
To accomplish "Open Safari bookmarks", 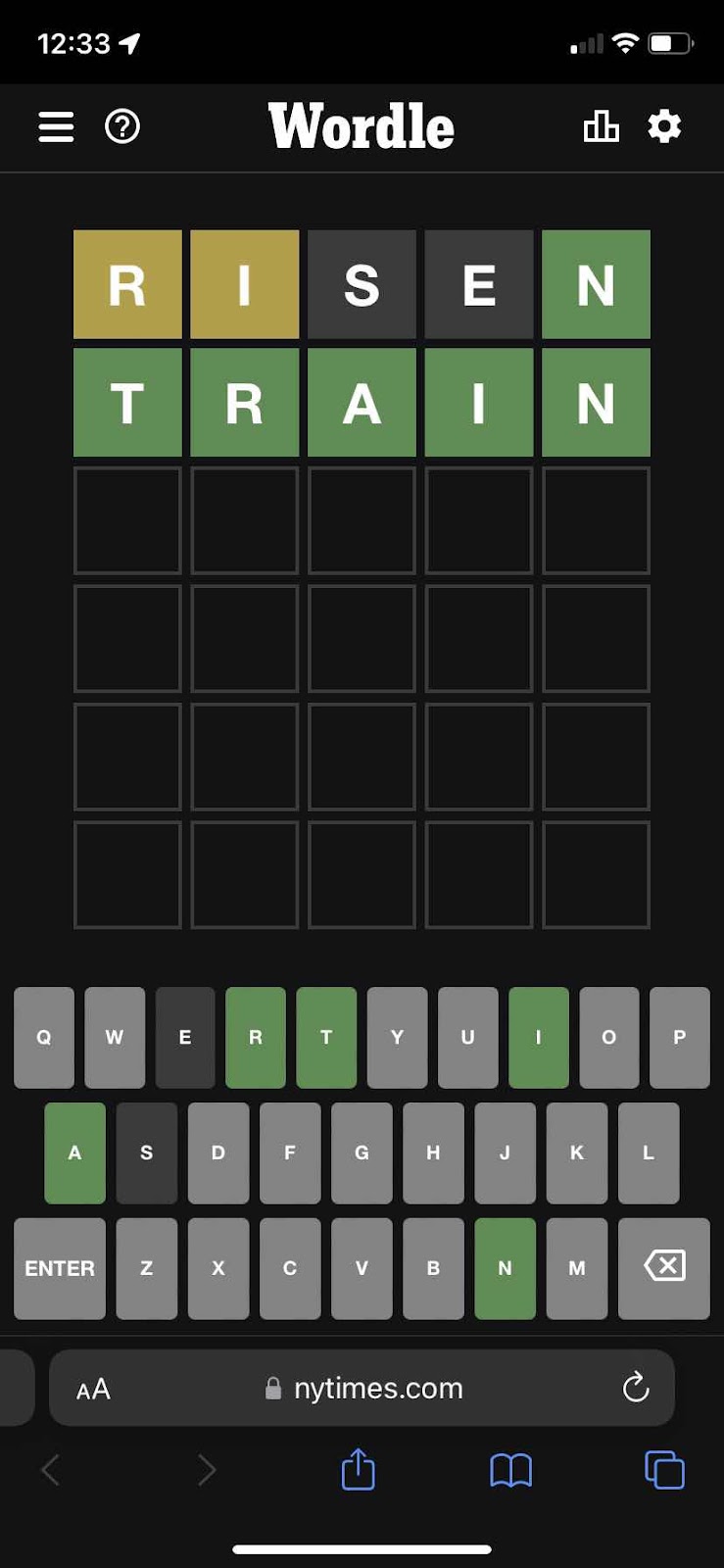I will 510,1470.
